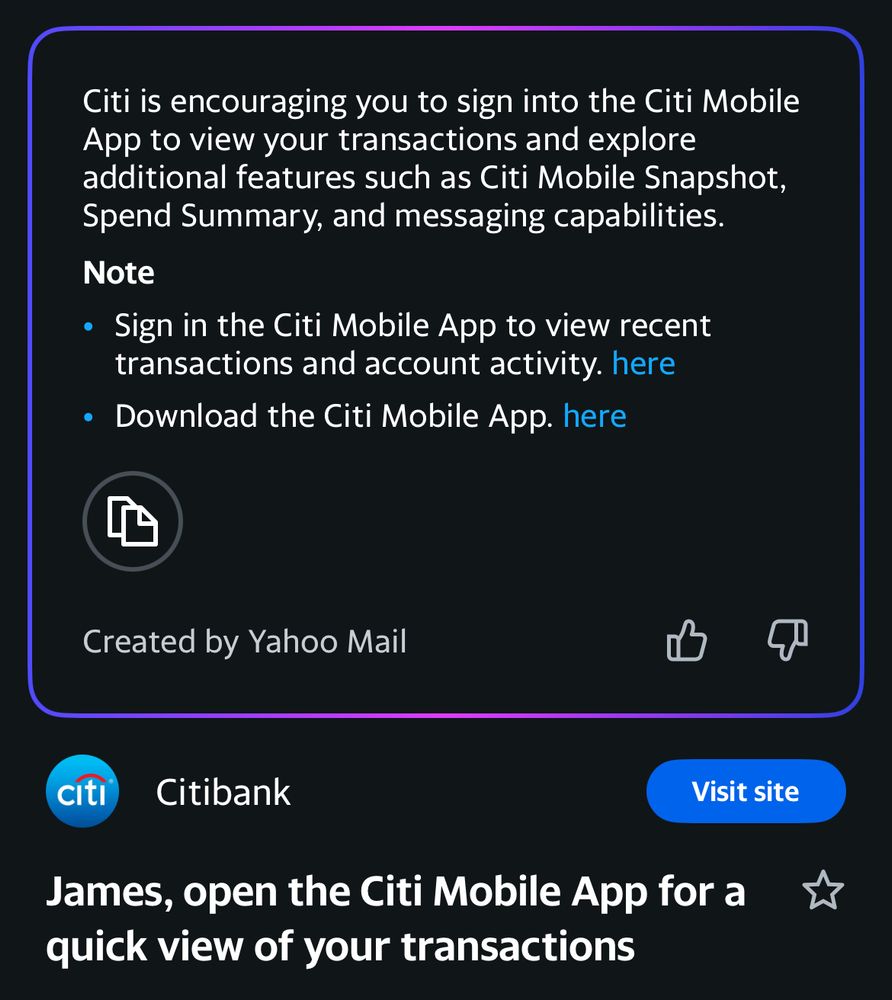The width and height of the screenshot is (892, 1000).
Task: Give the summary a thumbs down
Action: click(x=788, y=640)
